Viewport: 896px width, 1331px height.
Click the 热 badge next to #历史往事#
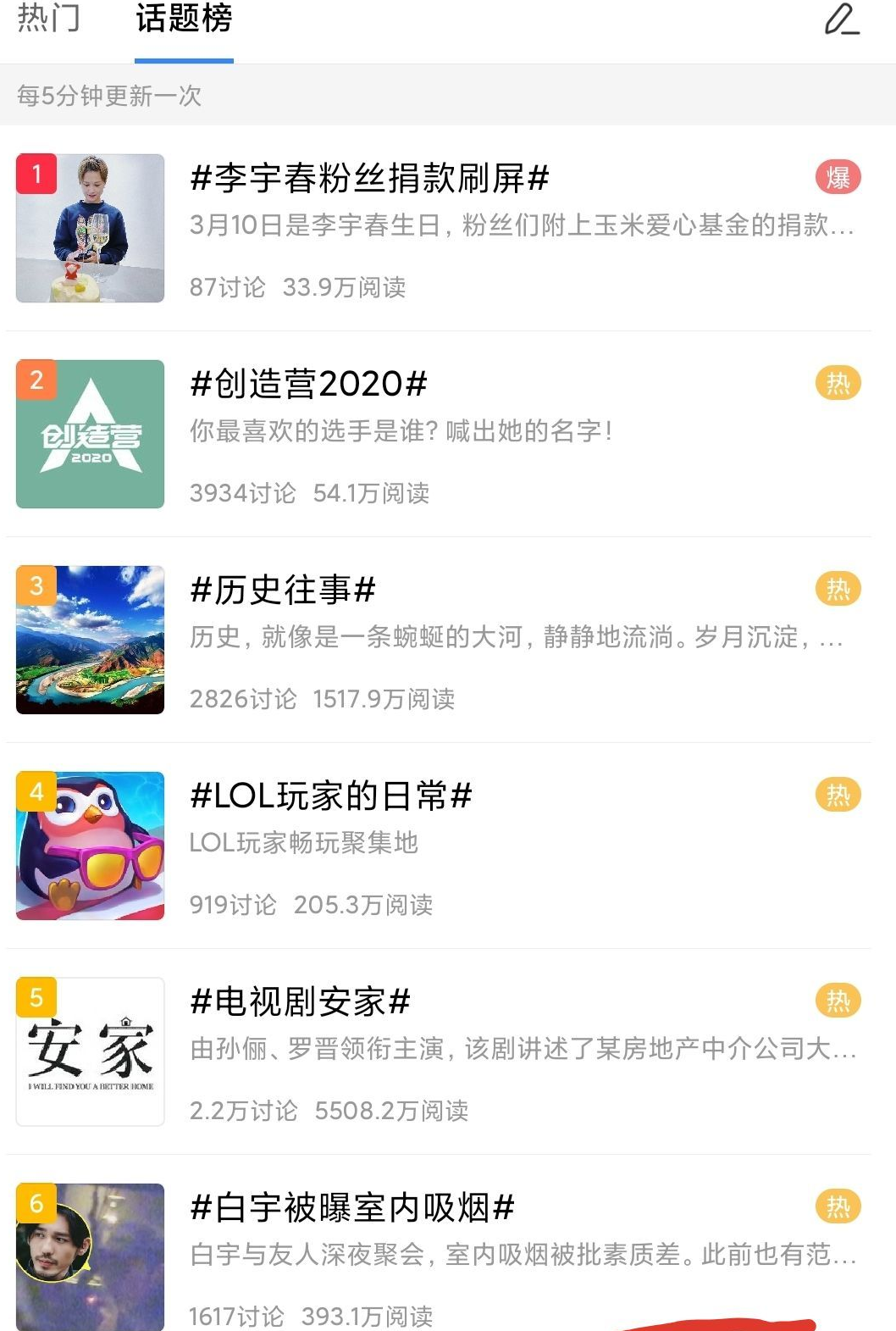click(837, 590)
